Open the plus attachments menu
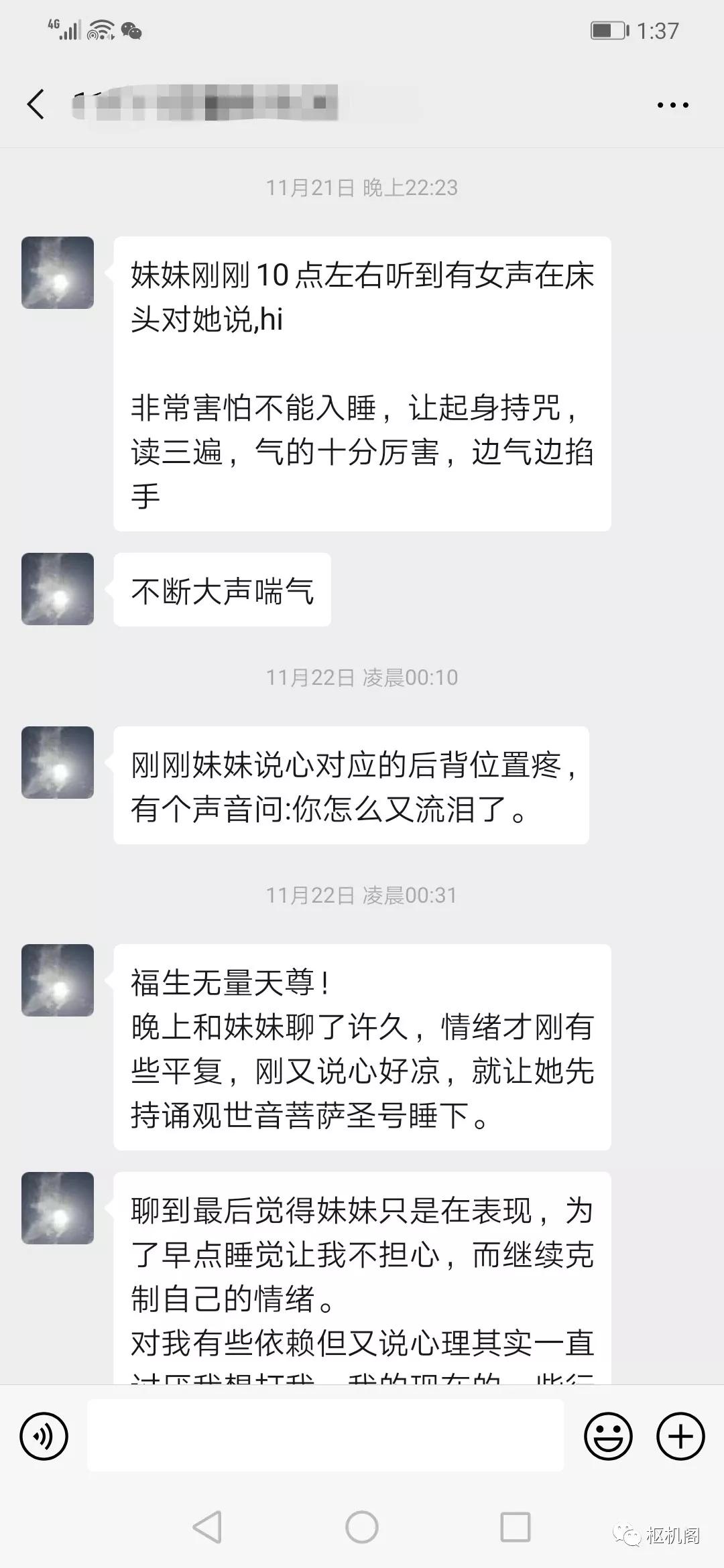The image size is (724, 1568). point(680,1435)
